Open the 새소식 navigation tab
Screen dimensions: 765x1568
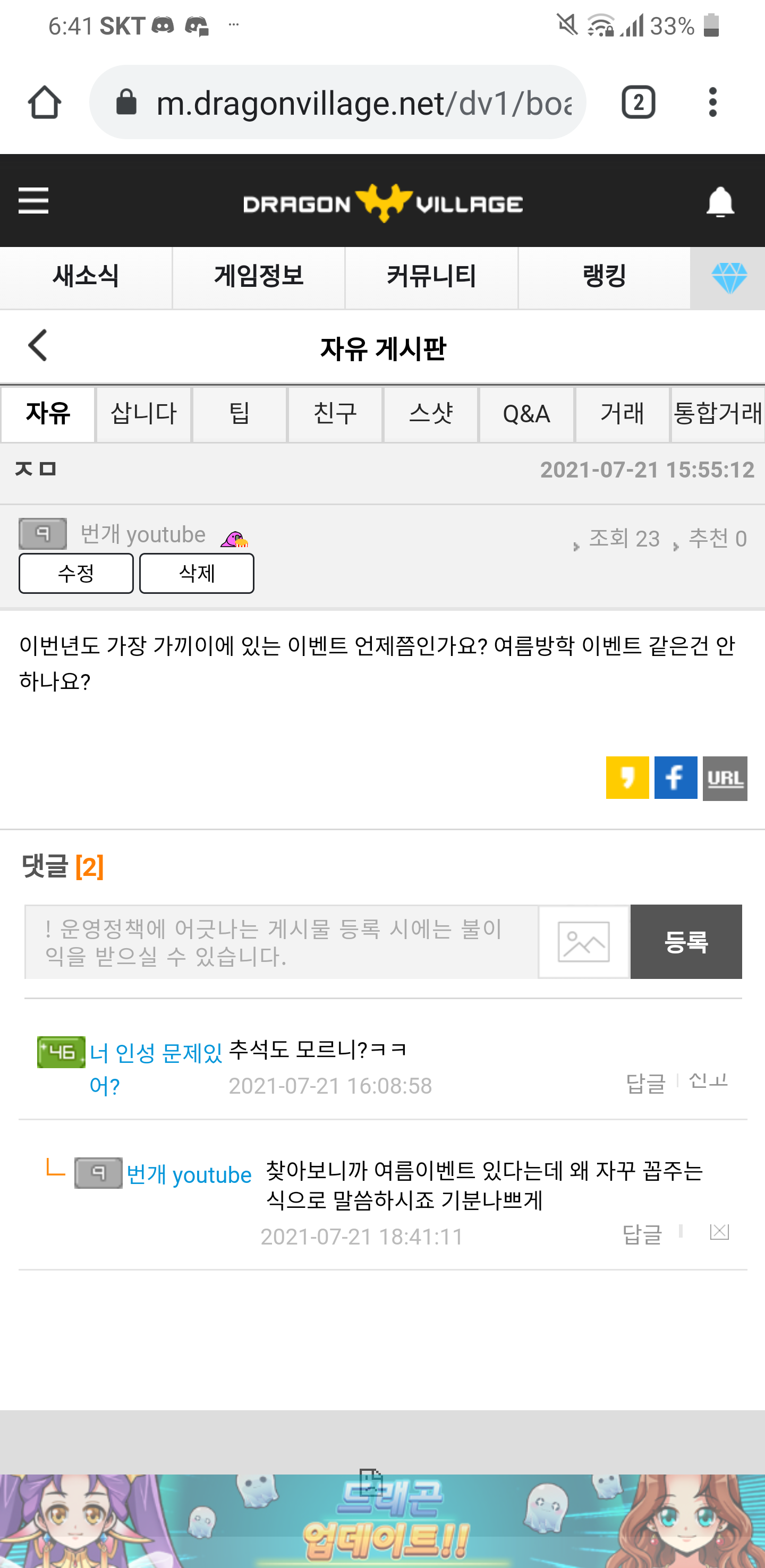[86, 277]
